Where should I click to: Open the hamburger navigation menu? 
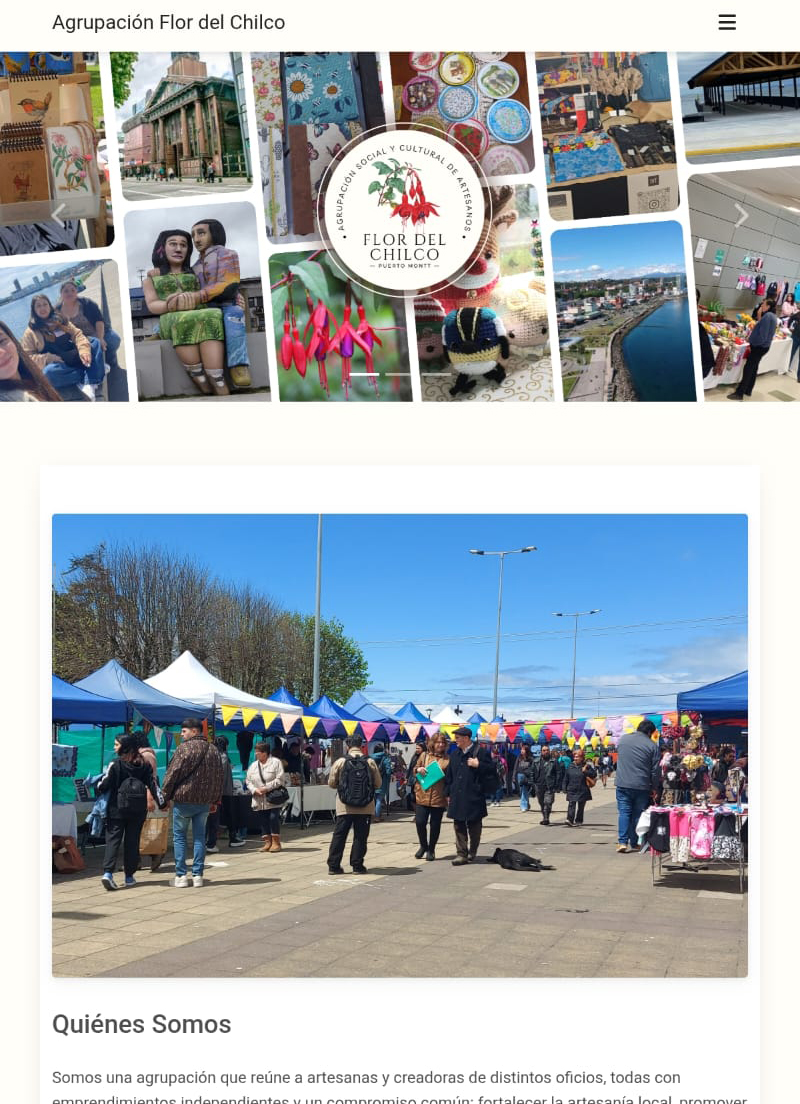pos(727,23)
